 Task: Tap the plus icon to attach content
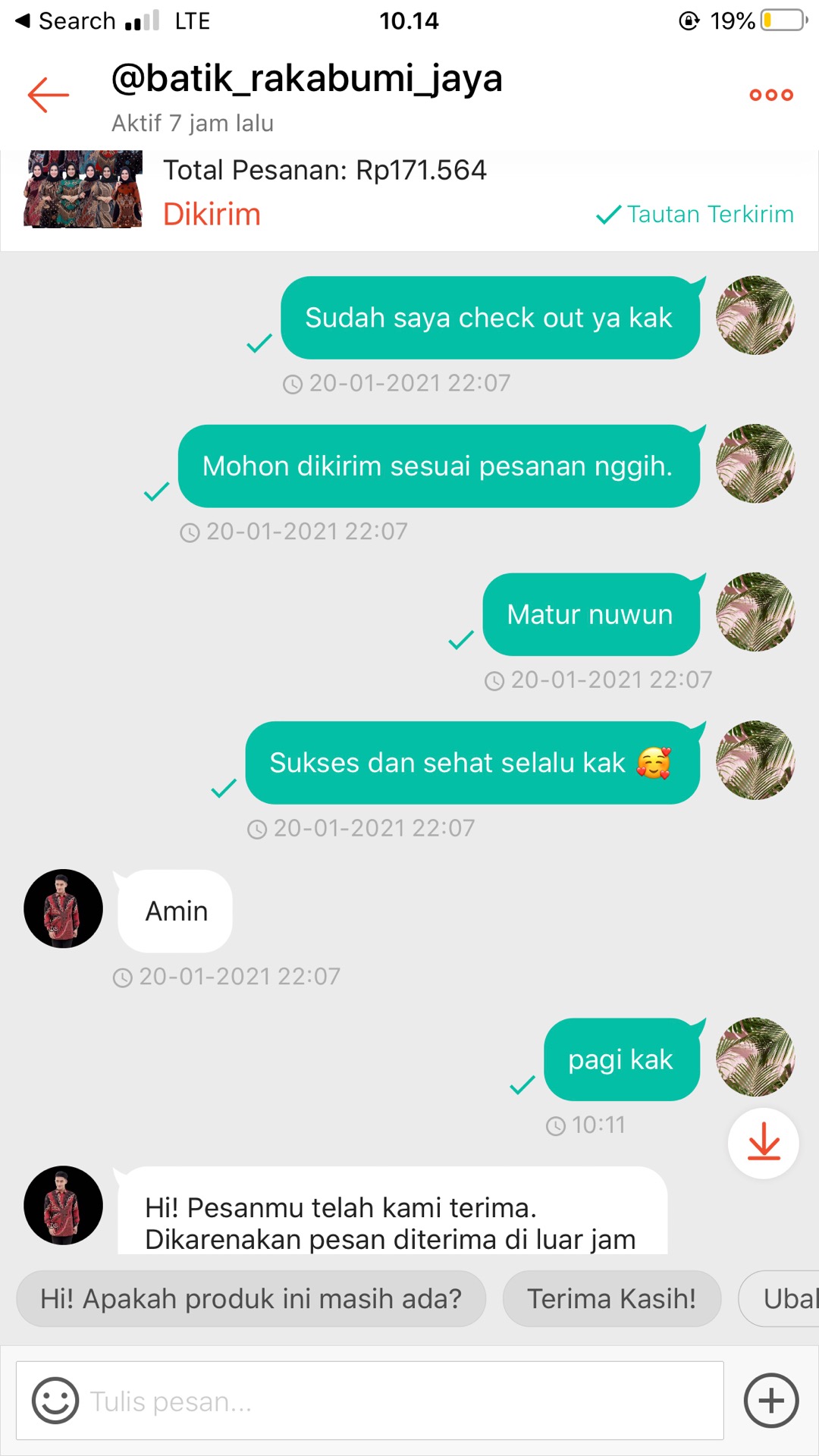click(x=770, y=1401)
